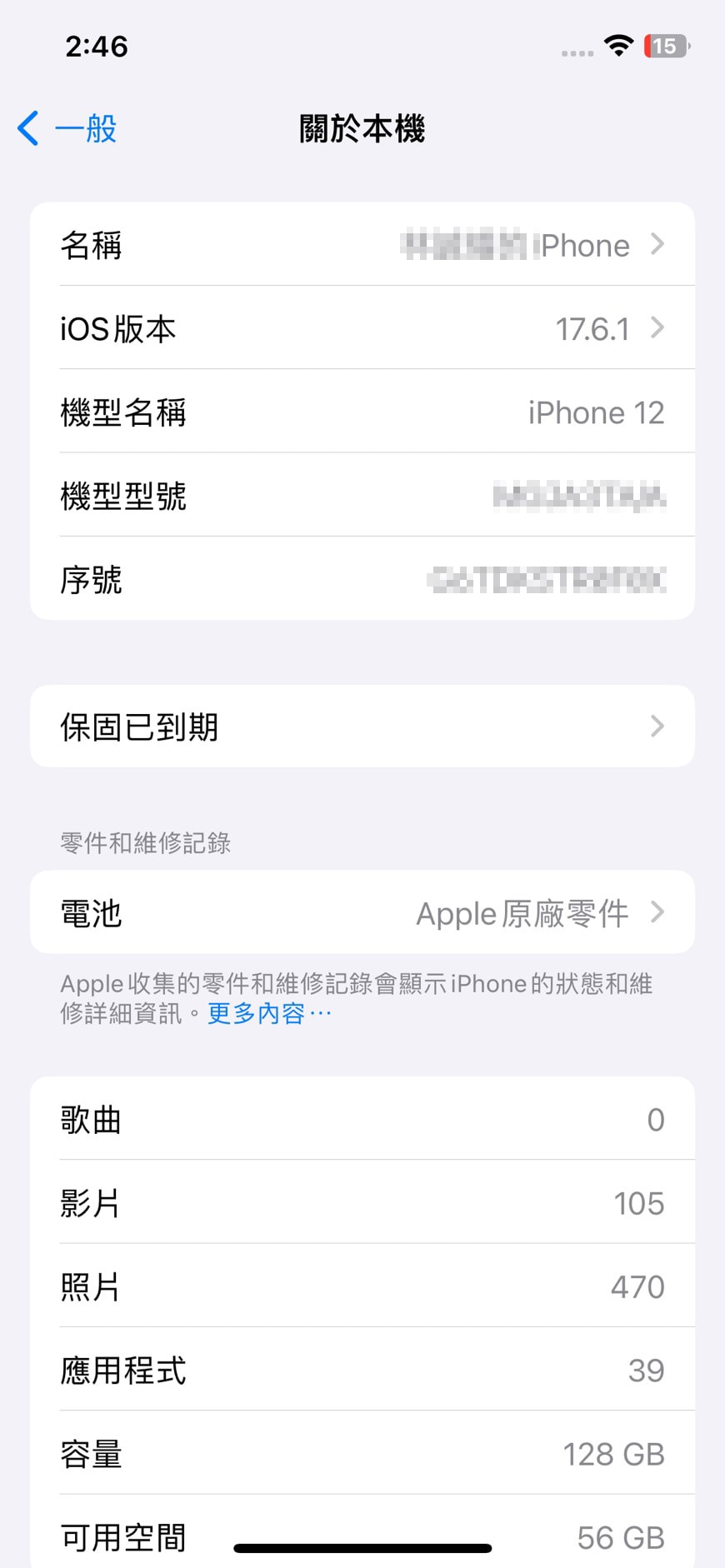Open the 保固已到期 warranty row

[362, 727]
